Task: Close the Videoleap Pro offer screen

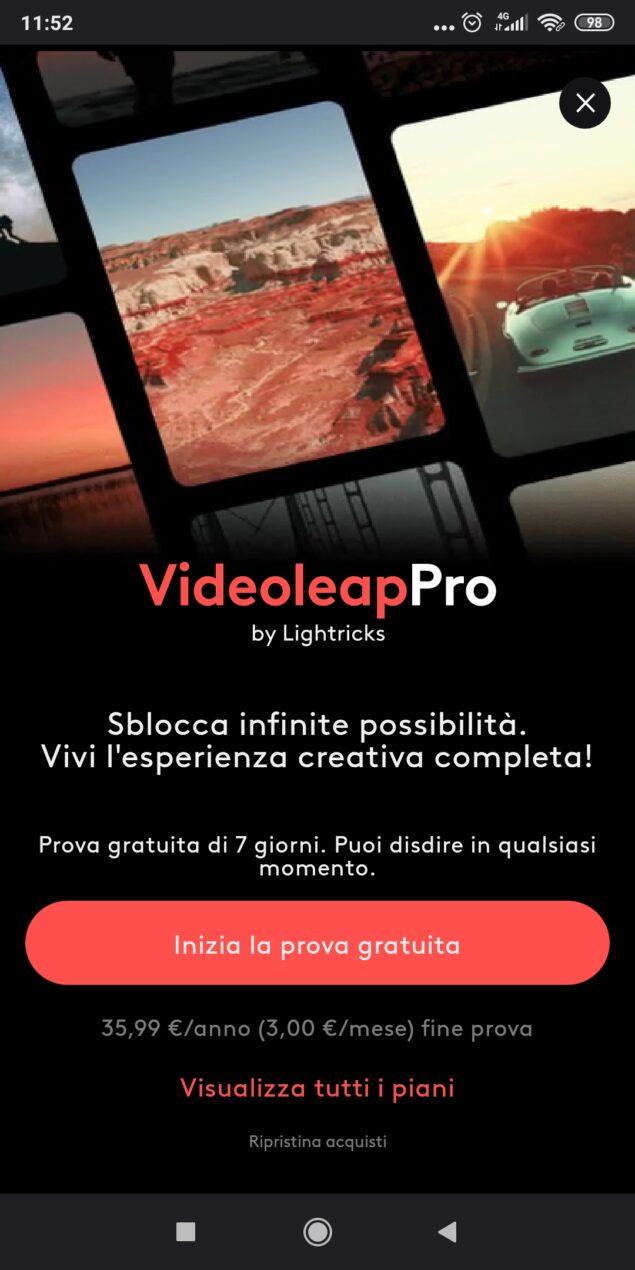Action: coord(585,103)
